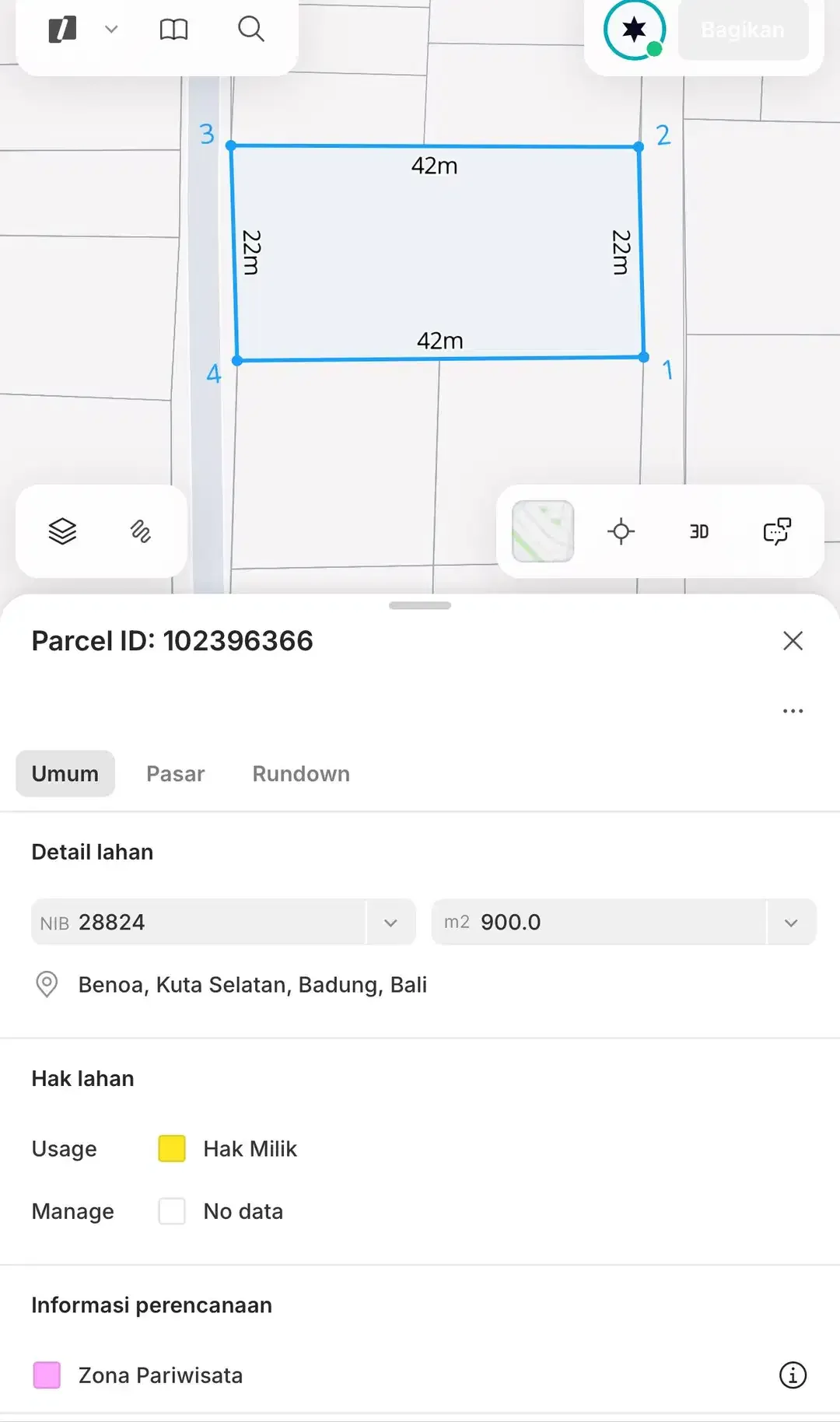This screenshot has height=1422, width=840.
Task: Open the book guide icon
Action: [x=173, y=30]
